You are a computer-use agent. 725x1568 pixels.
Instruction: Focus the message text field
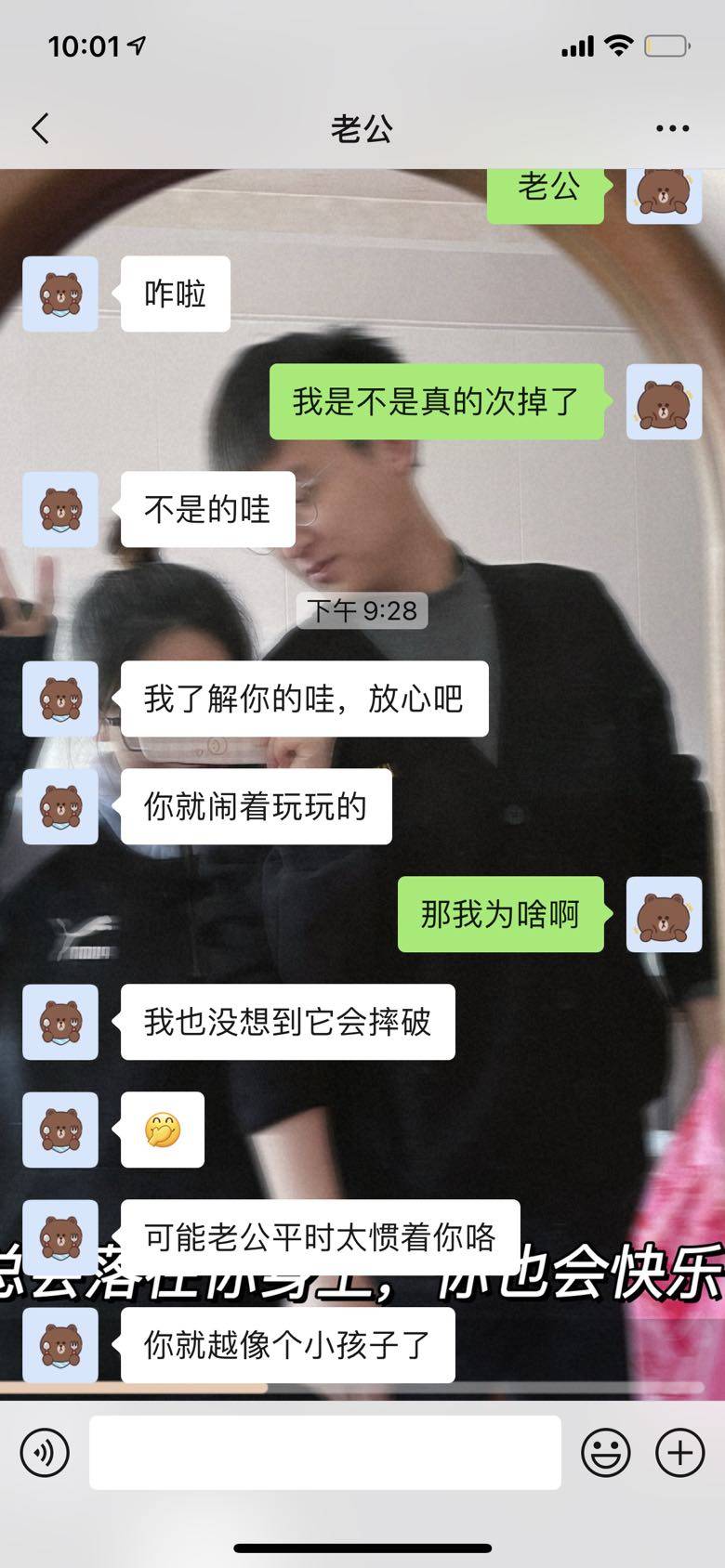pos(325,1452)
